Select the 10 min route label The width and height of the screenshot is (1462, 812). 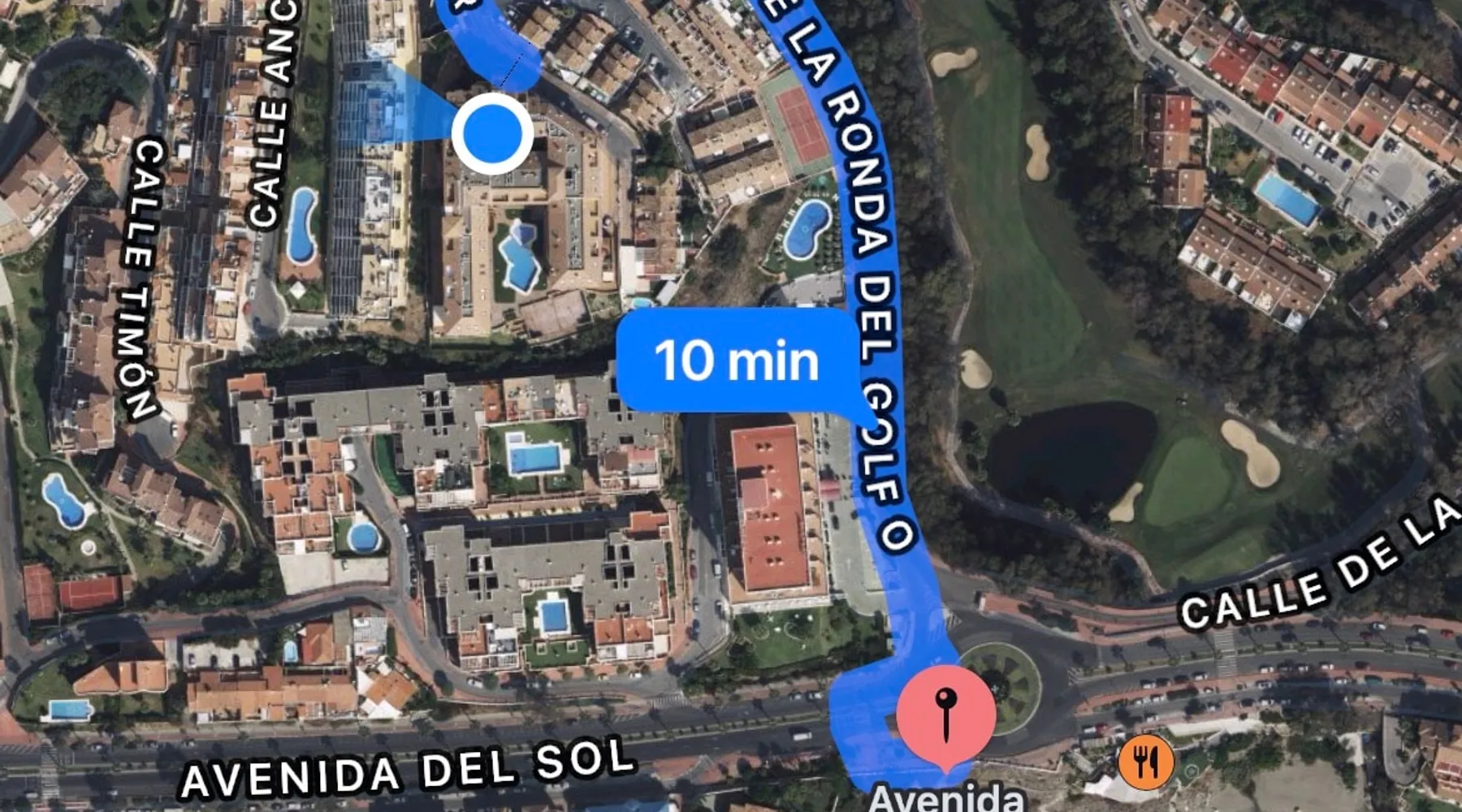click(x=737, y=361)
